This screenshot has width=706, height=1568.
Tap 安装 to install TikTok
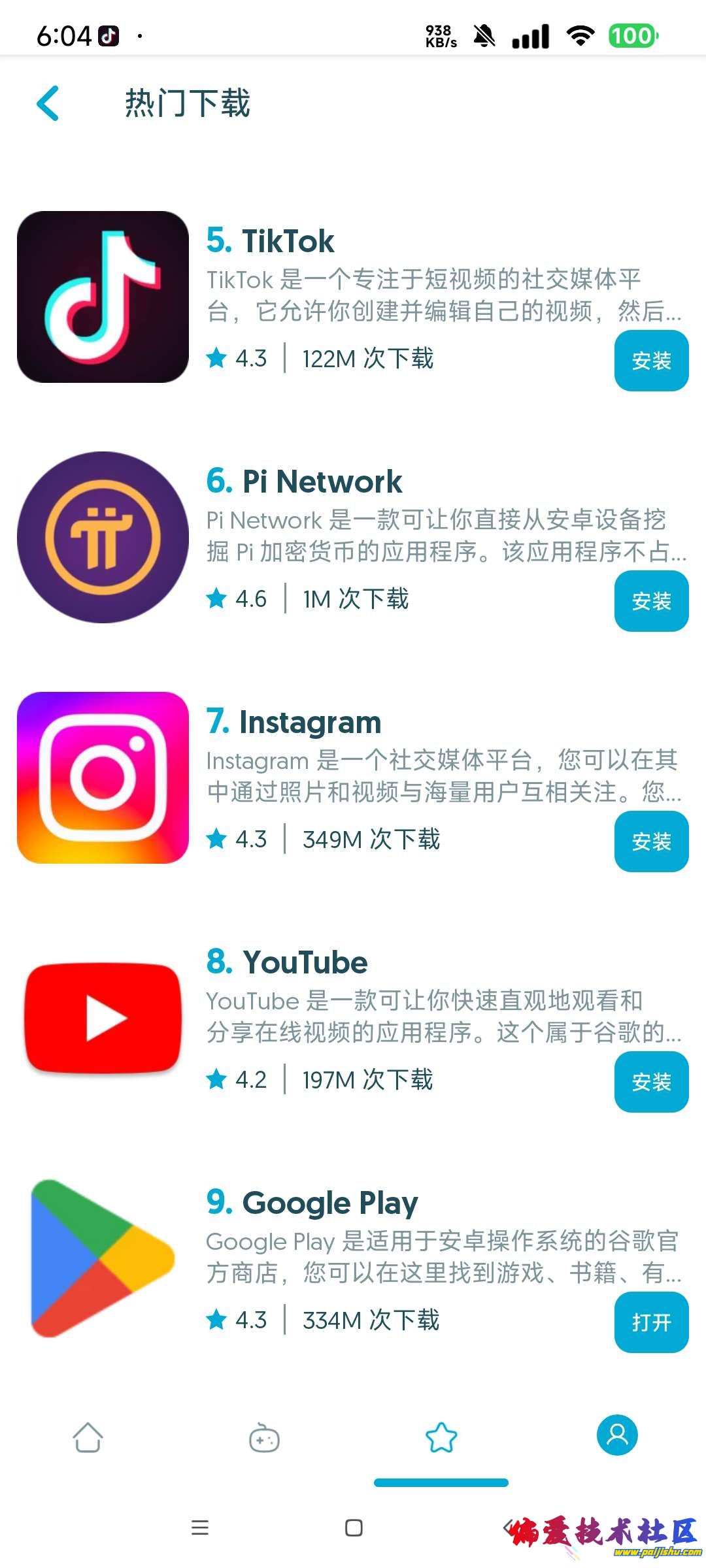coord(650,360)
